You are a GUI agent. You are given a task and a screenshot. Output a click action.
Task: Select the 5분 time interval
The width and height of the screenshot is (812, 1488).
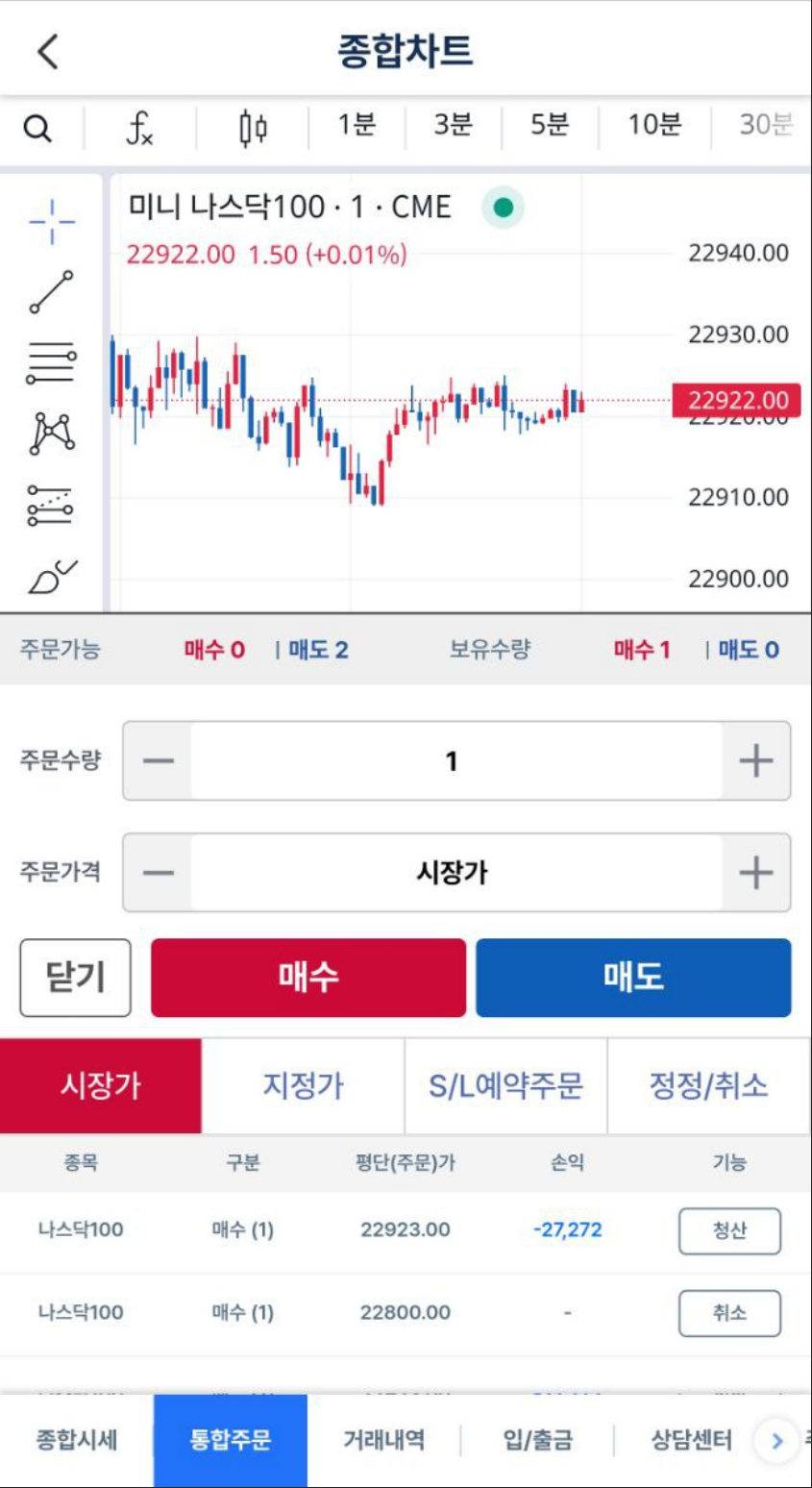550,125
